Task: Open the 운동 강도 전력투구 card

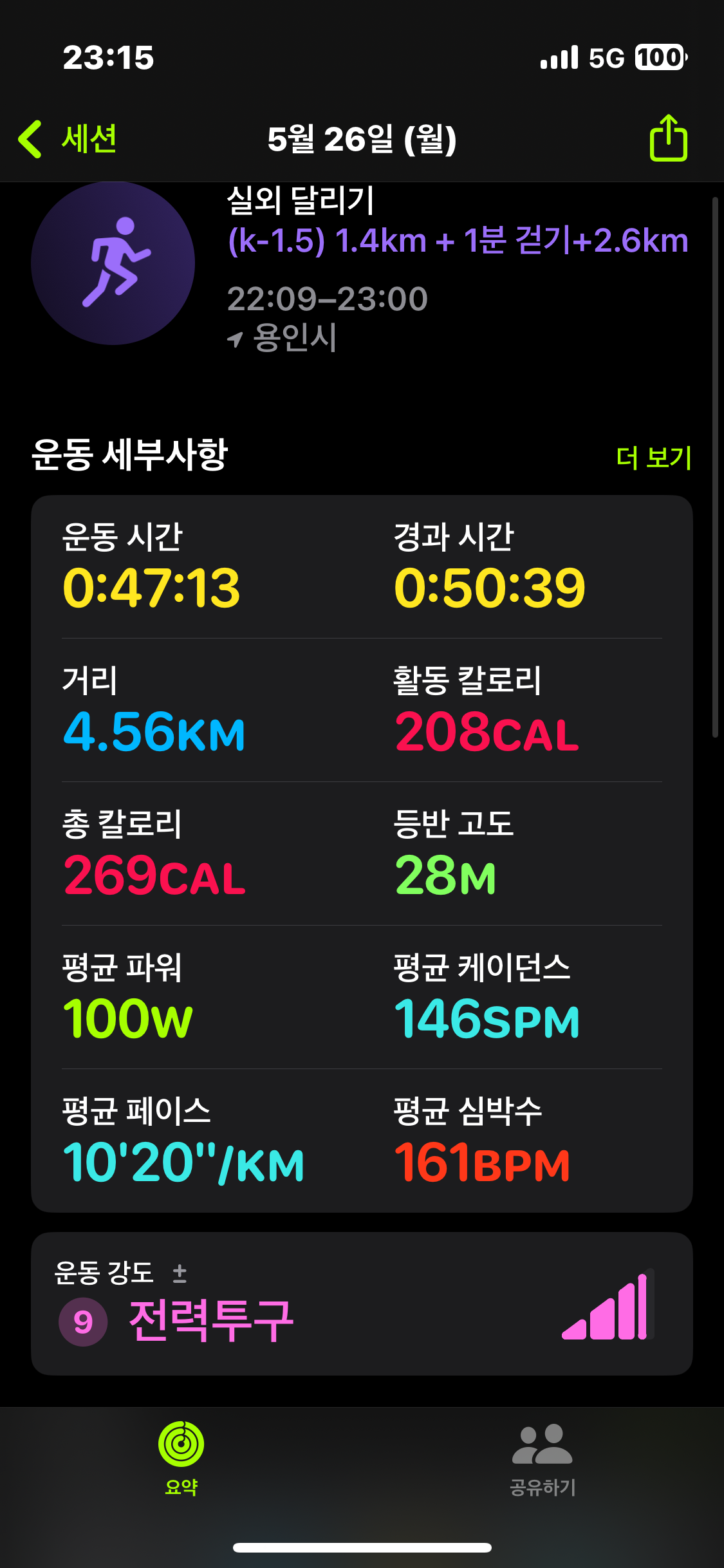Action: click(362, 1303)
